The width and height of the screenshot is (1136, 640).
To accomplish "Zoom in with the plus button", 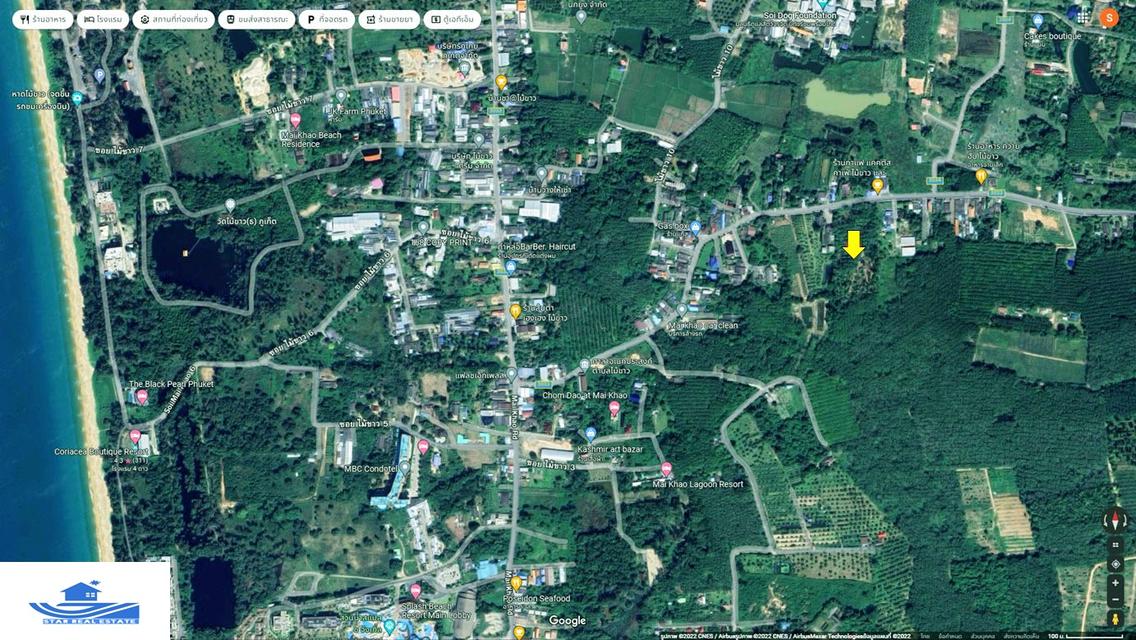I will point(1115,583).
